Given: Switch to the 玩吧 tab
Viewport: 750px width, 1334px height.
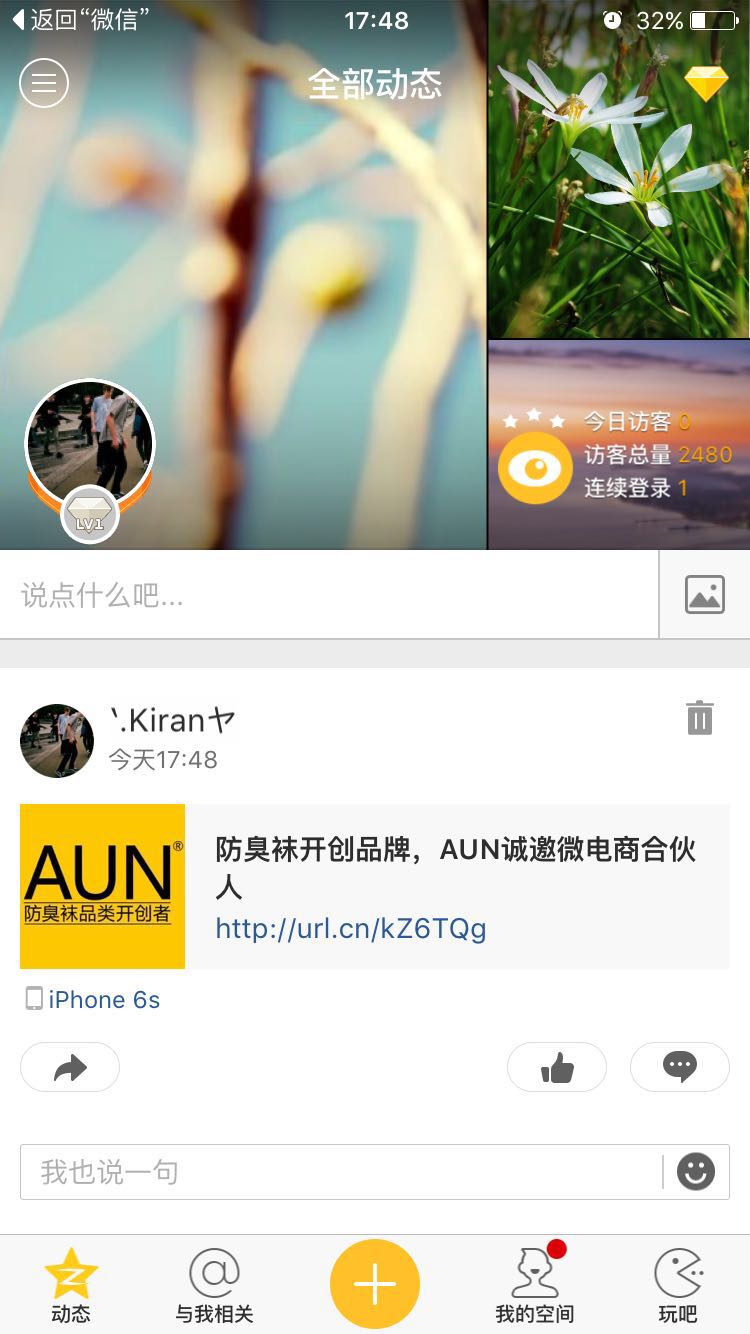Looking at the screenshot, I should 678,1285.
